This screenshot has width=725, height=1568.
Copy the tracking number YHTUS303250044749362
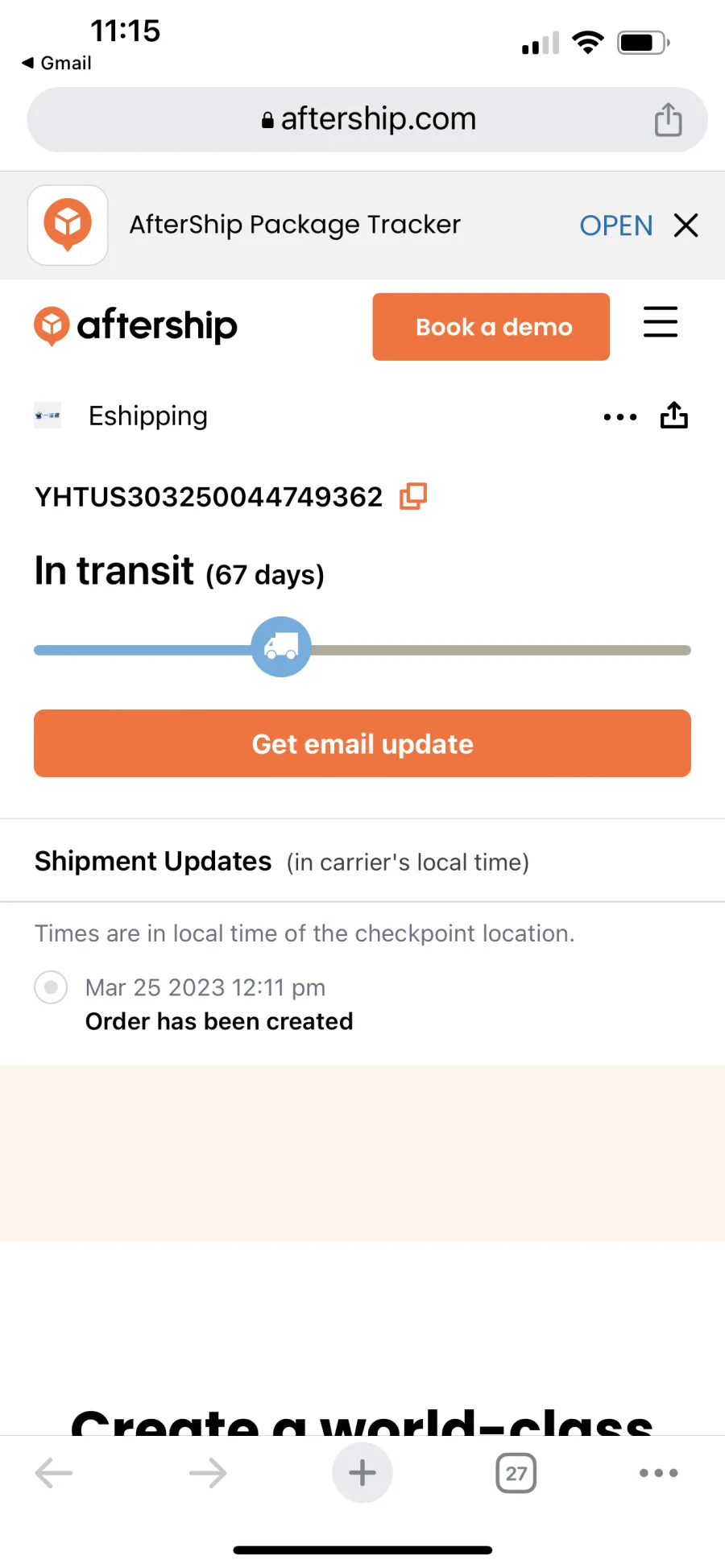[413, 496]
